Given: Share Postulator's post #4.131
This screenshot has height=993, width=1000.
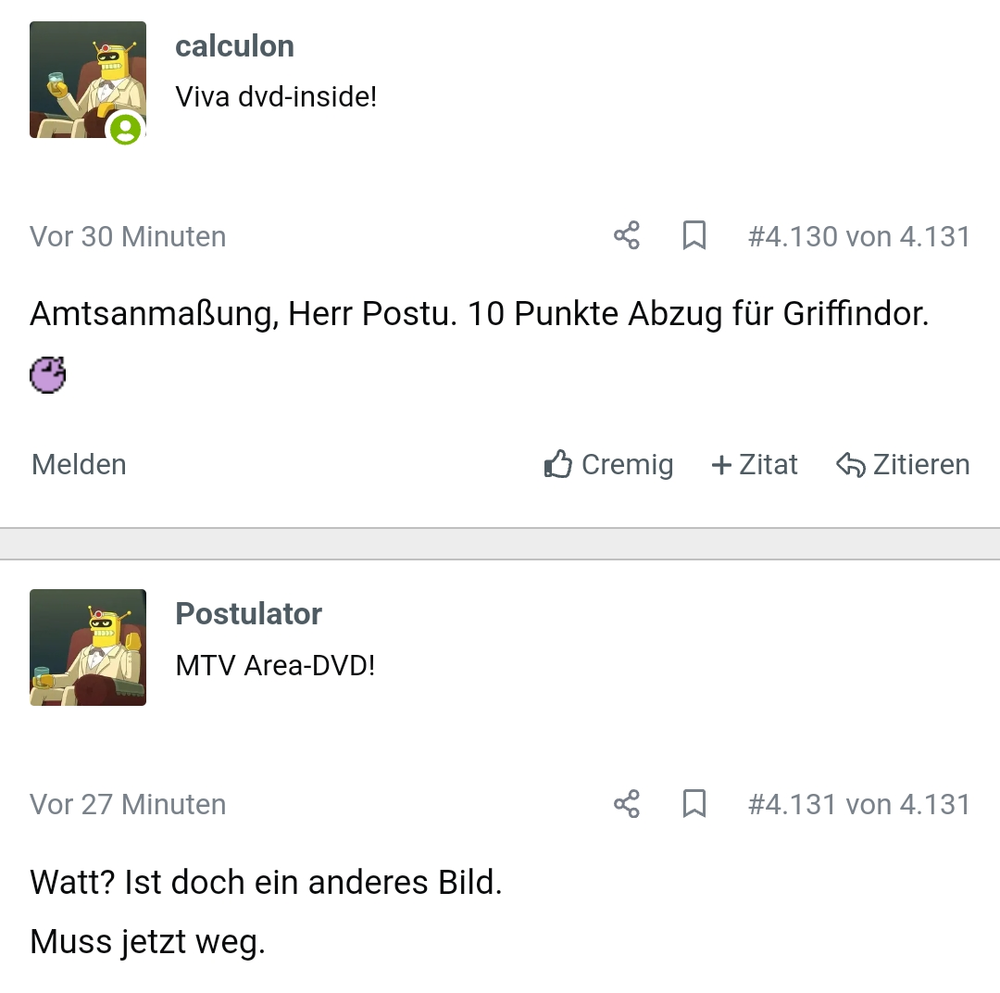Looking at the screenshot, I should point(626,804).
